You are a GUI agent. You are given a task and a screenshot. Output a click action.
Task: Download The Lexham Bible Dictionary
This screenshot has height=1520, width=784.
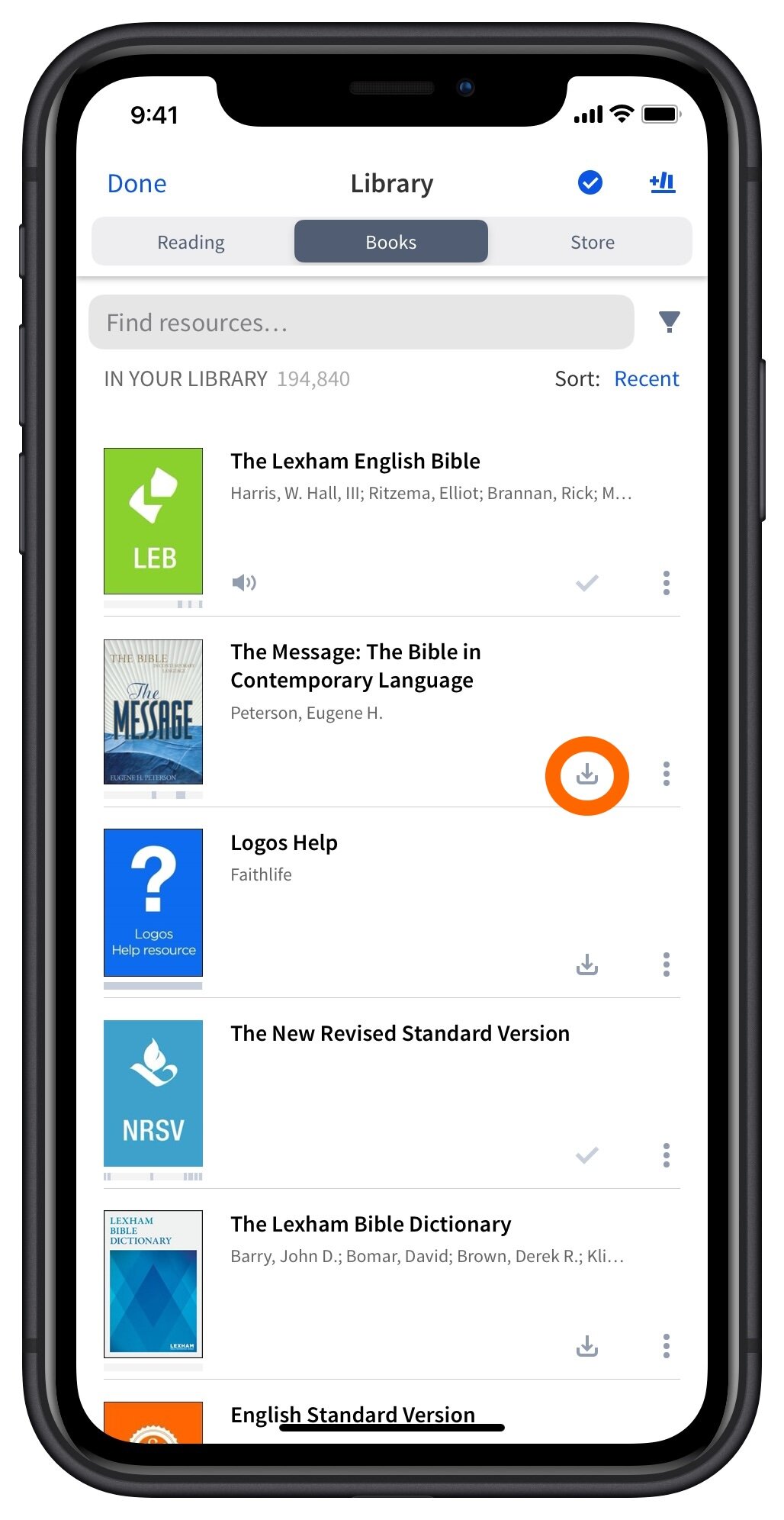pos(586,1346)
